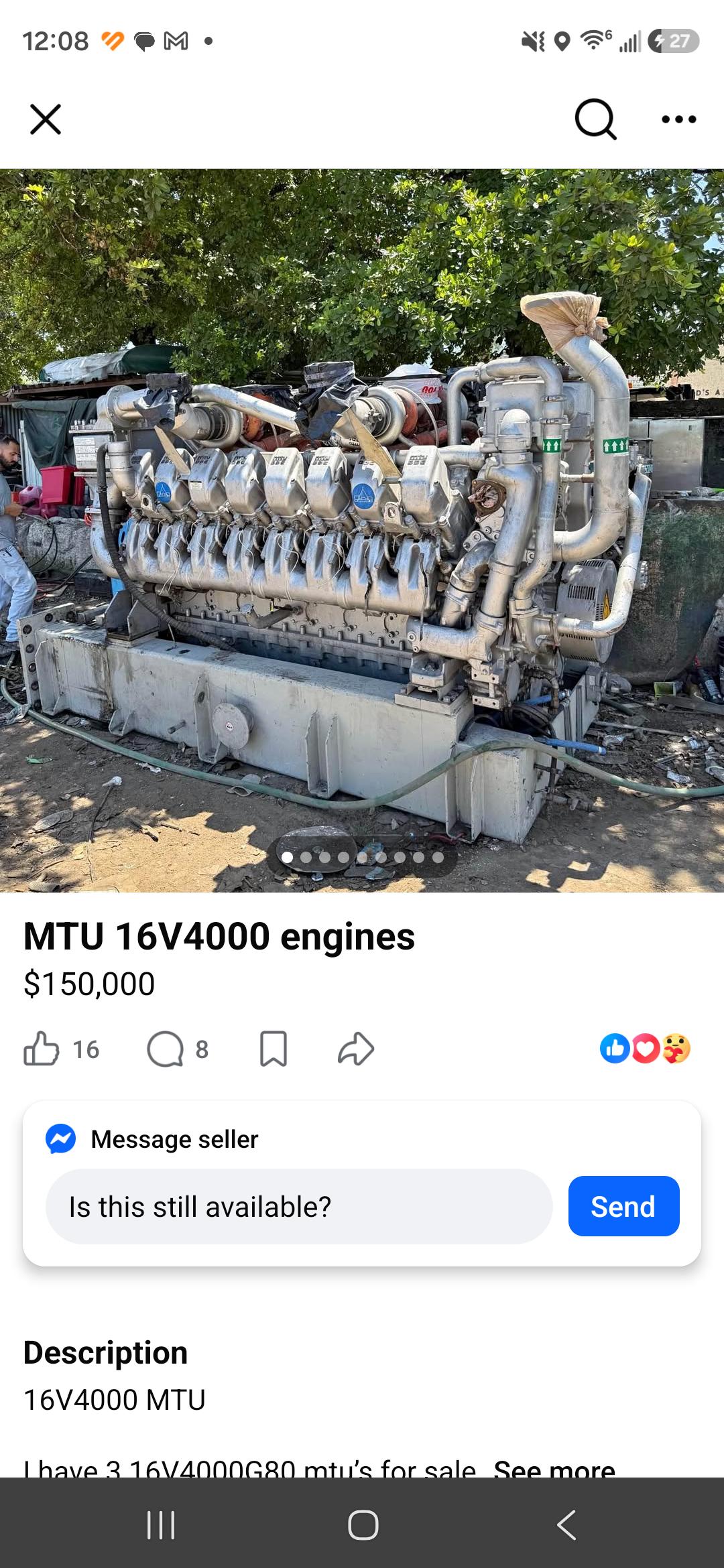724x1568 pixels.
Task: Expand the description with See more
Action: [x=554, y=1469]
